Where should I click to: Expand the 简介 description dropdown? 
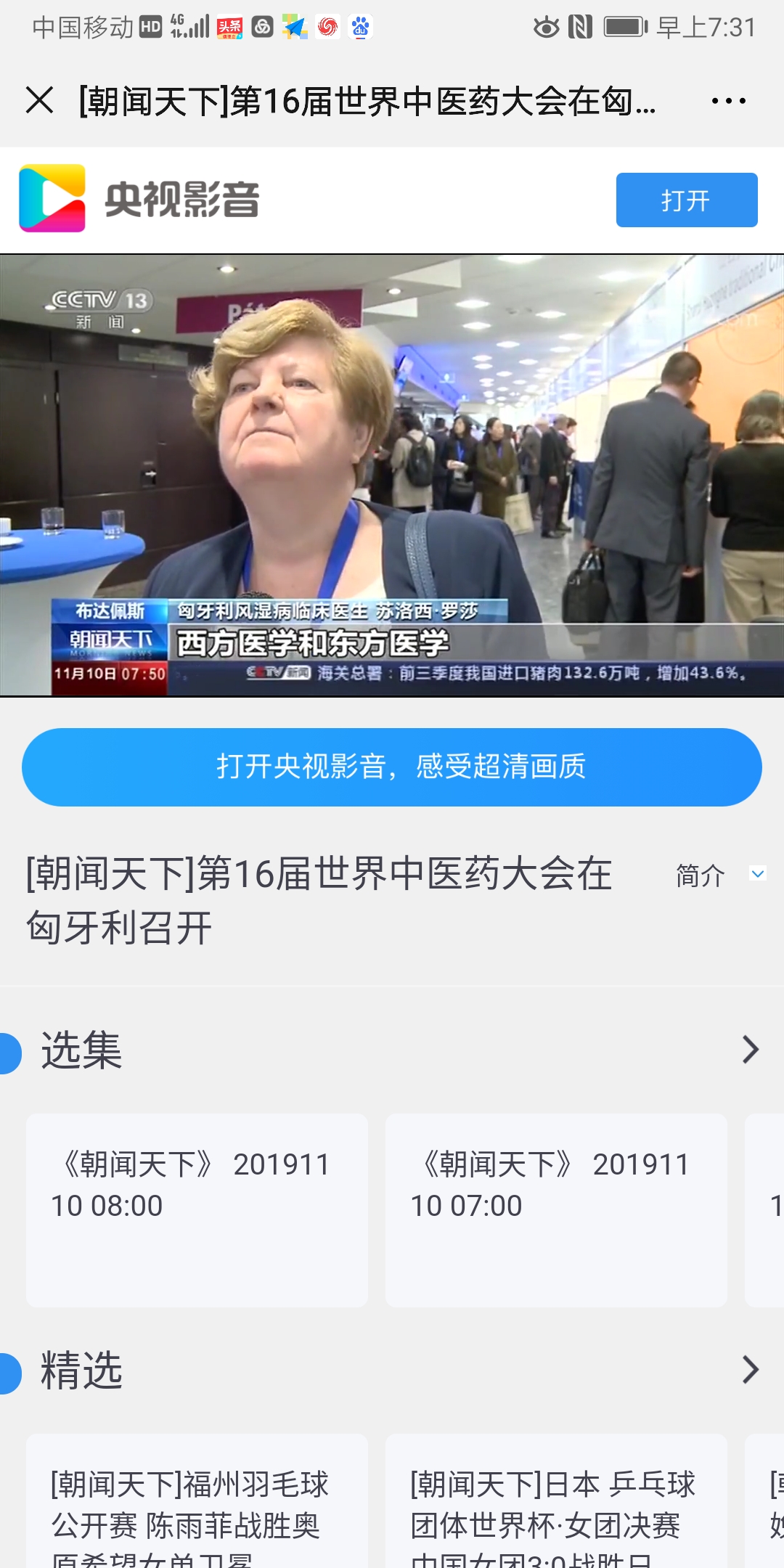point(720,875)
